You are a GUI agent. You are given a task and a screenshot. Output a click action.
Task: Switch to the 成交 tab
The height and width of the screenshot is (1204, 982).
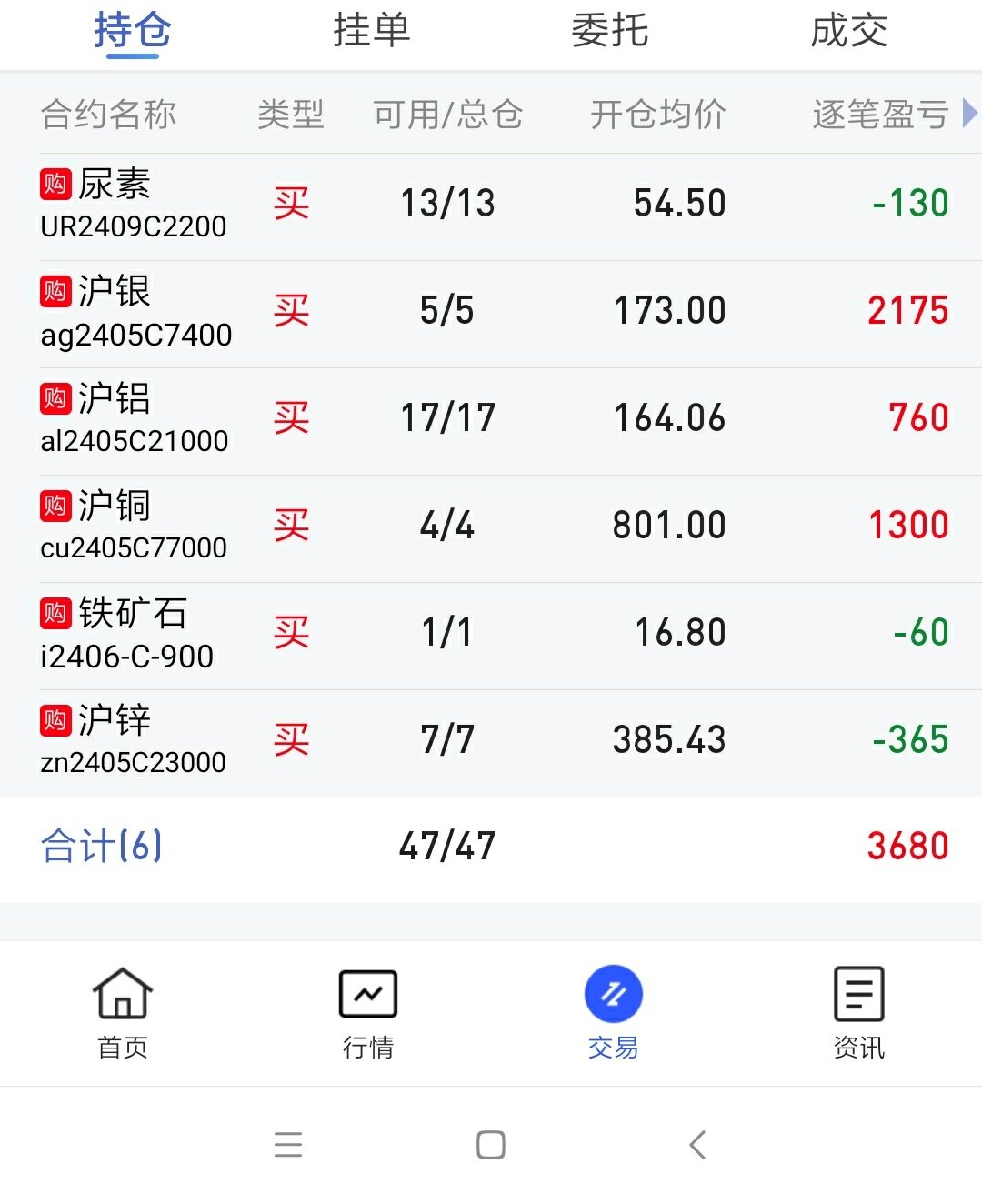[x=848, y=31]
